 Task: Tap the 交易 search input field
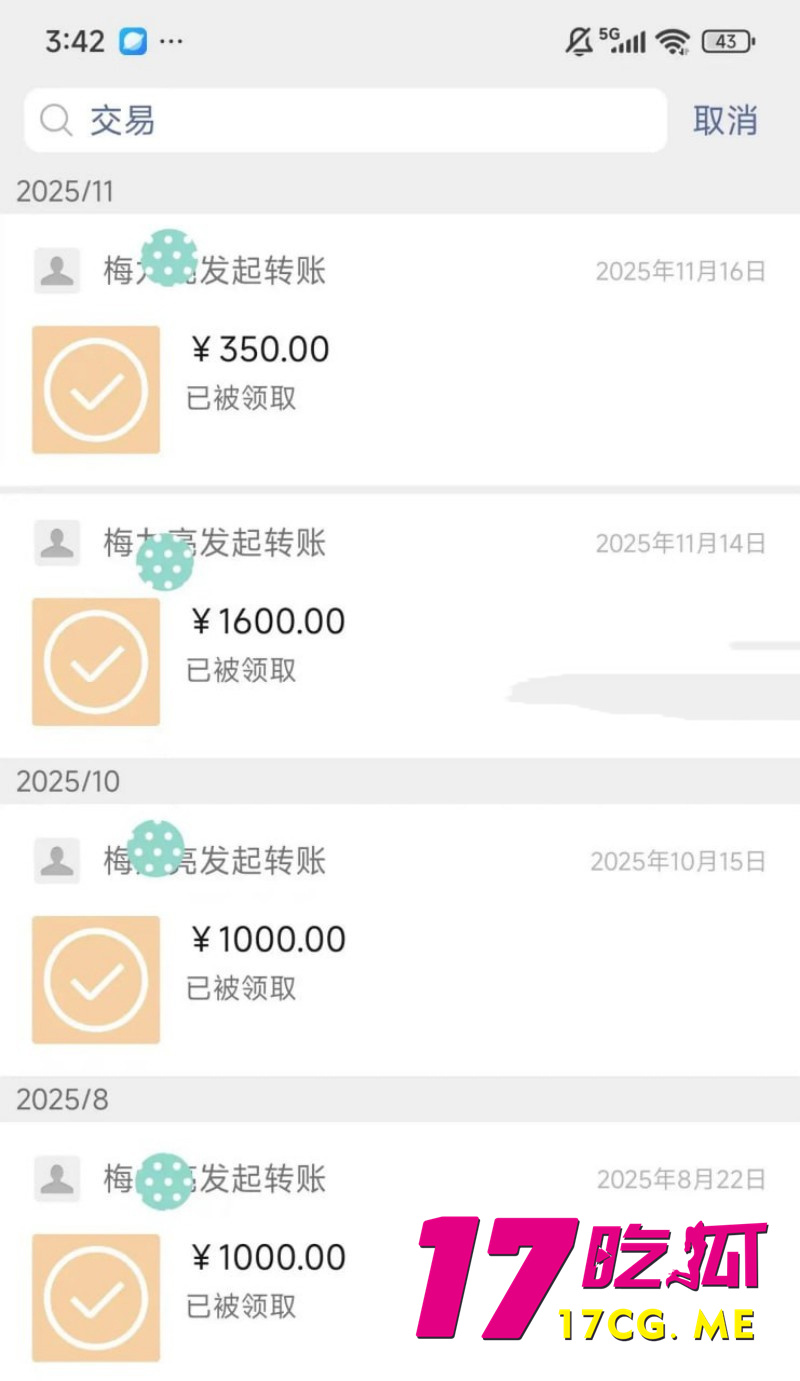tap(300, 119)
